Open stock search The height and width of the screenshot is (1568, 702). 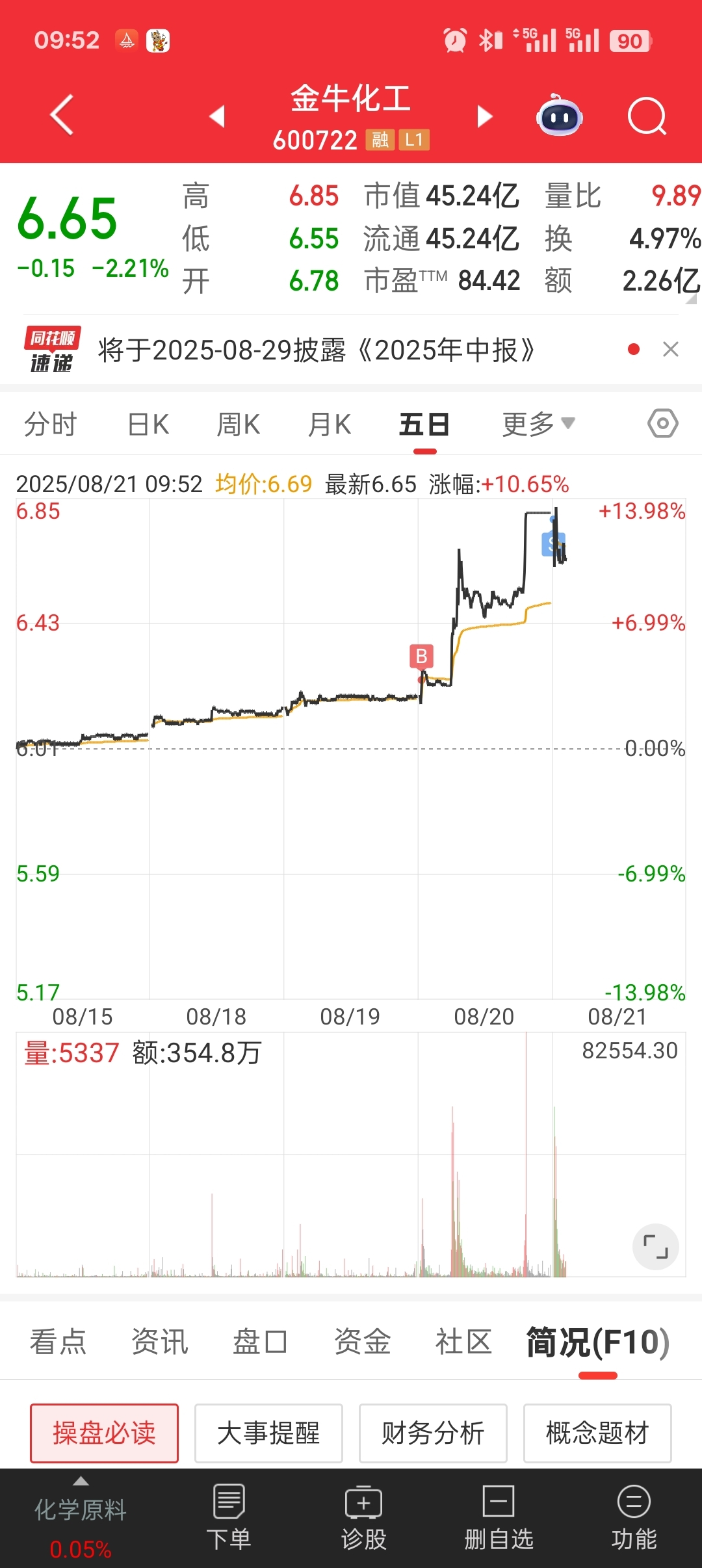tap(647, 116)
